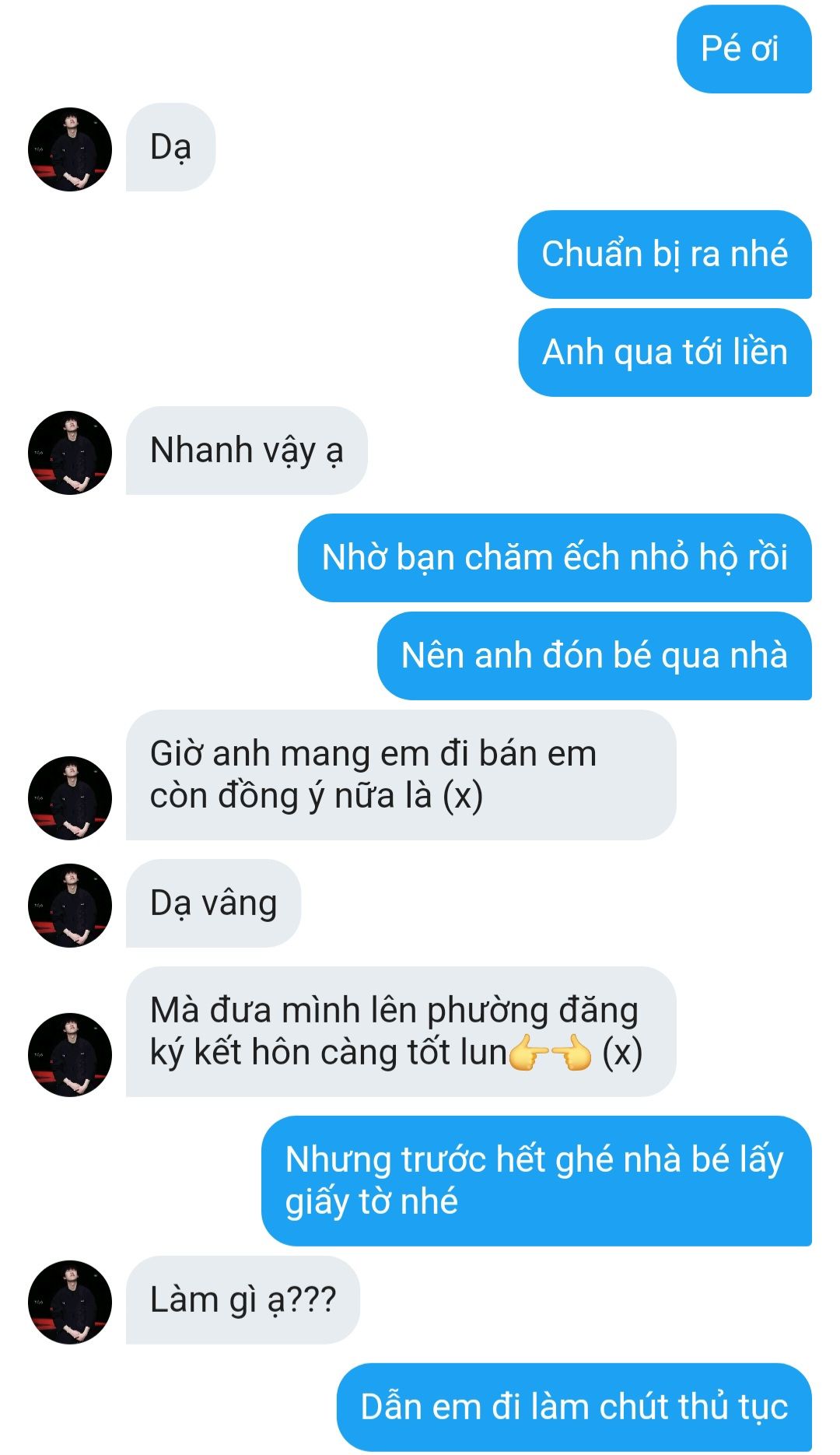Select the "Anh qua tới liền" message bubble
The image size is (840, 1455).
tap(665, 352)
